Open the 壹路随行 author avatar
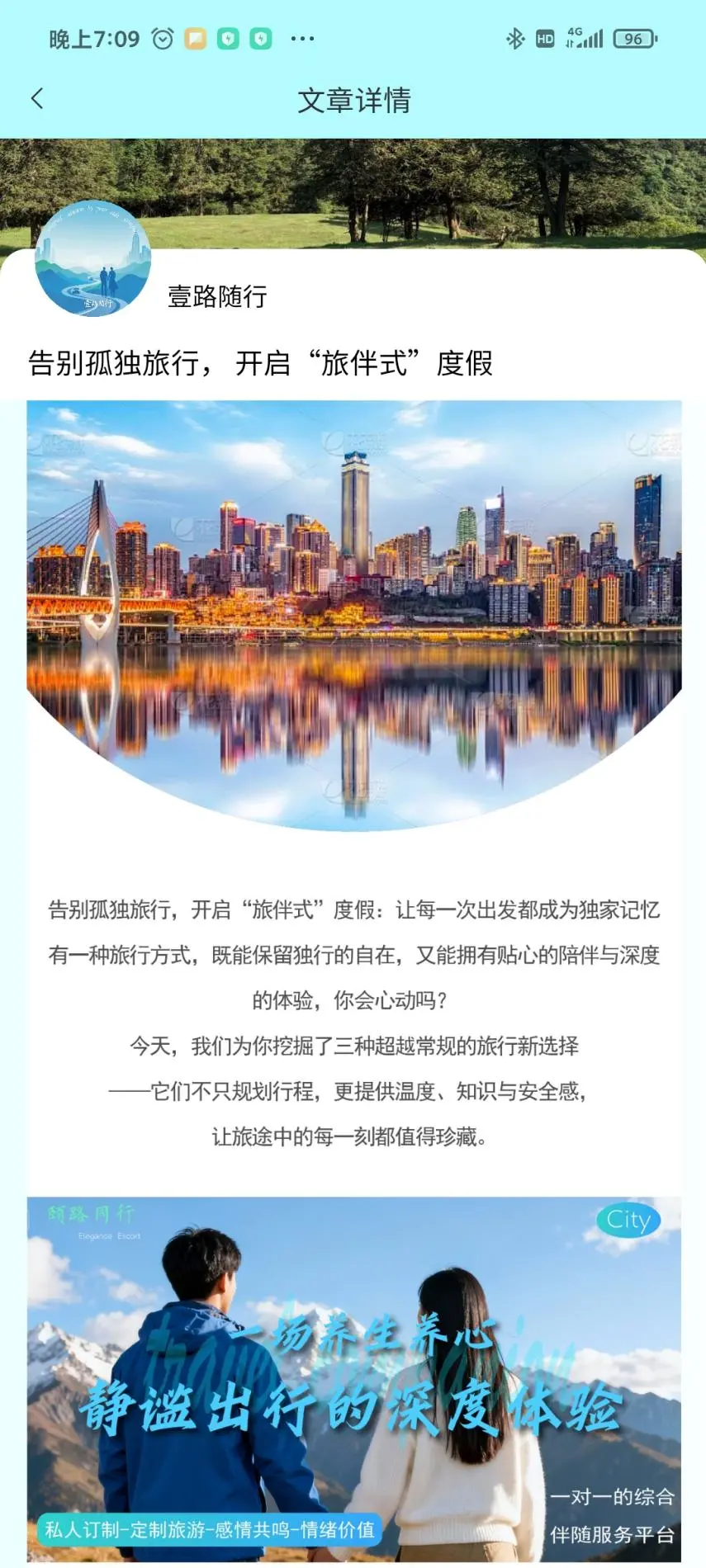The image size is (706, 1568). [x=92, y=259]
